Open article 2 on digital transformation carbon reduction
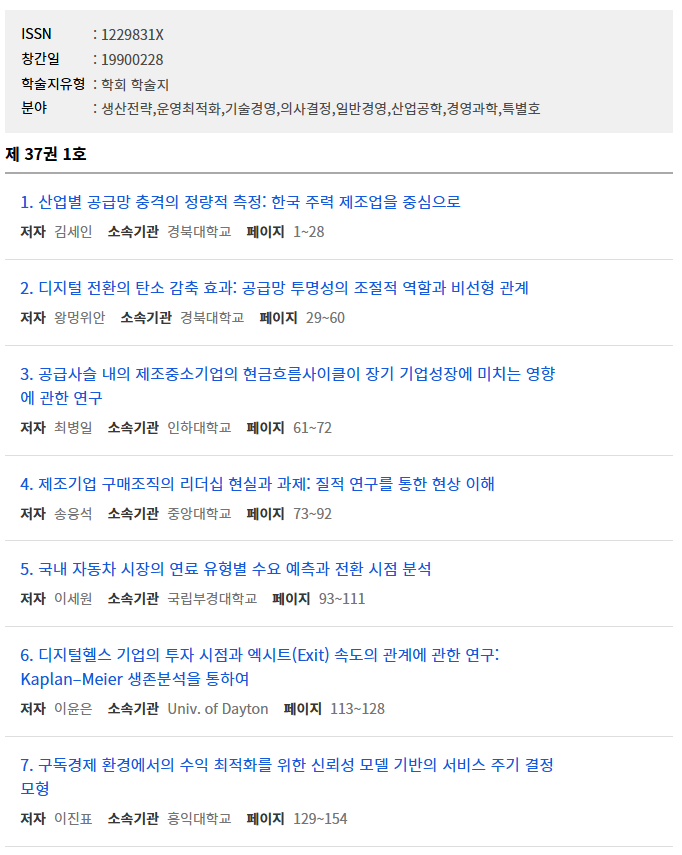The image size is (682, 855). 274,288
